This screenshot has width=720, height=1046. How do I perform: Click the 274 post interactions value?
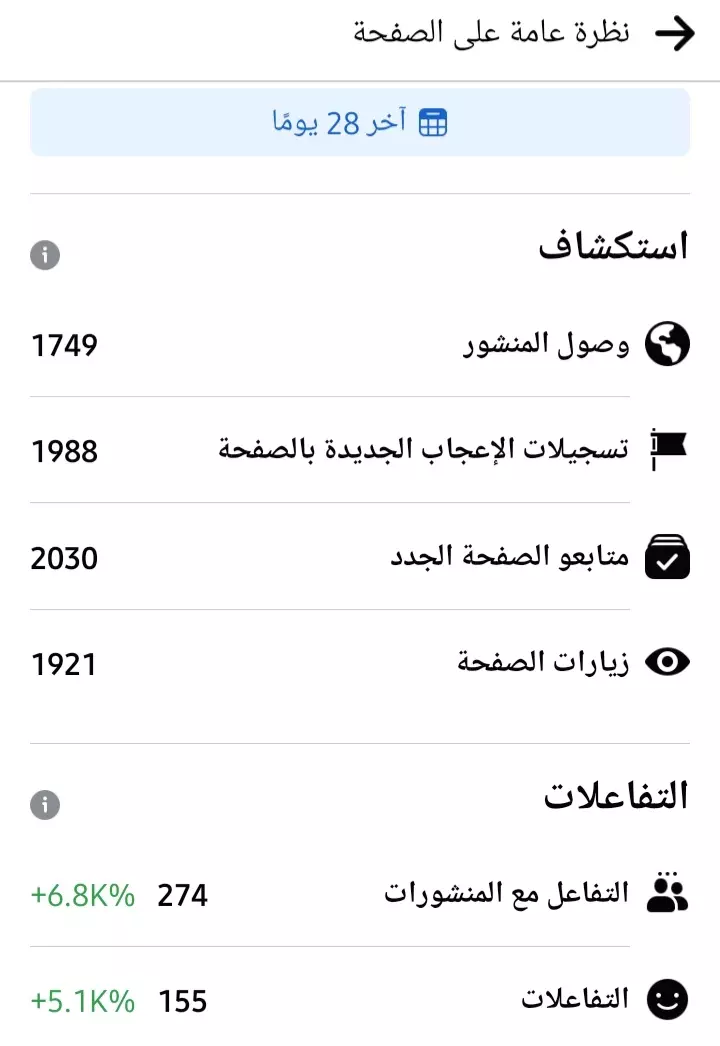[x=180, y=897]
